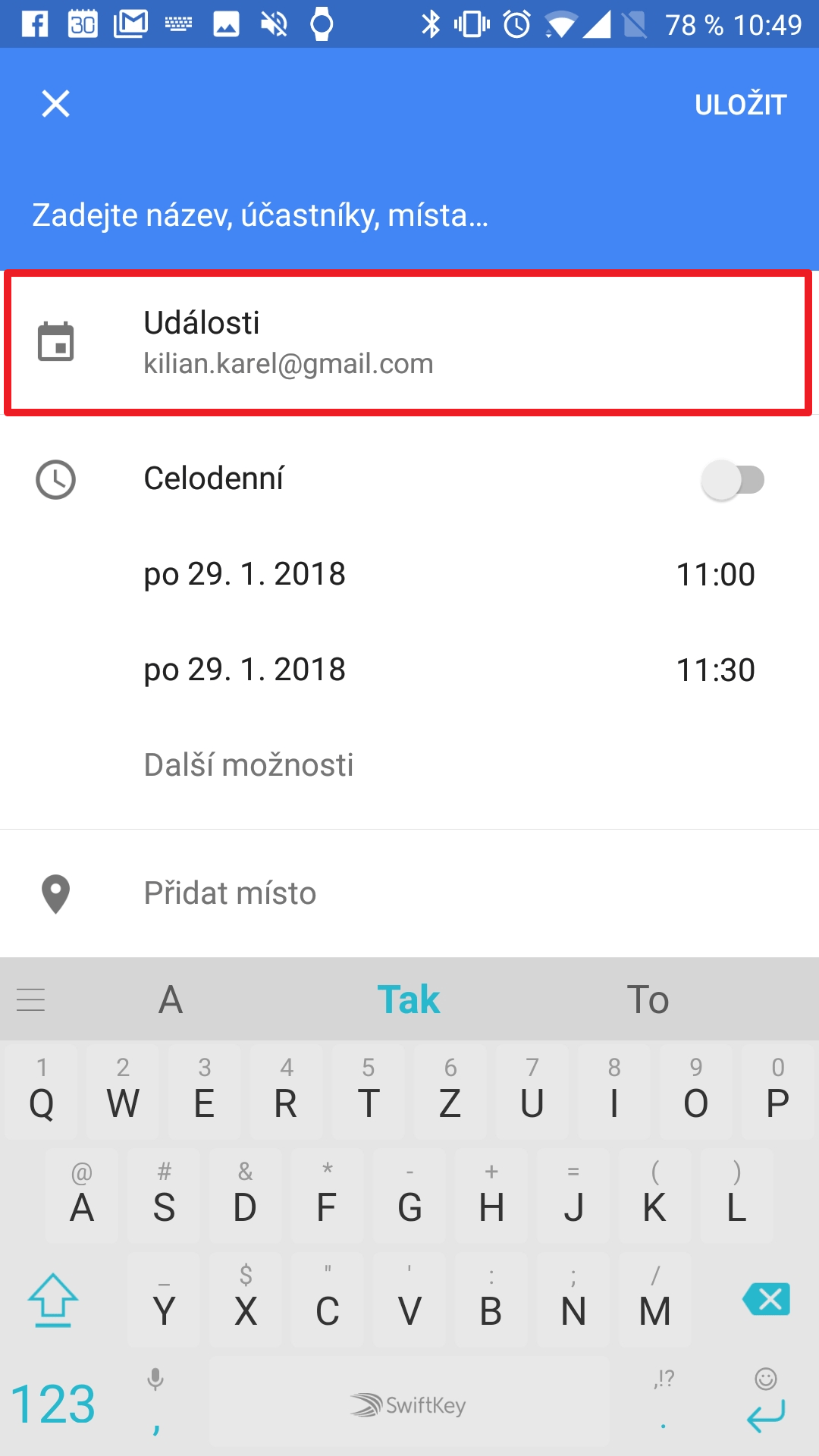Change the end date beside 11:30

pyautogui.click(x=244, y=670)
